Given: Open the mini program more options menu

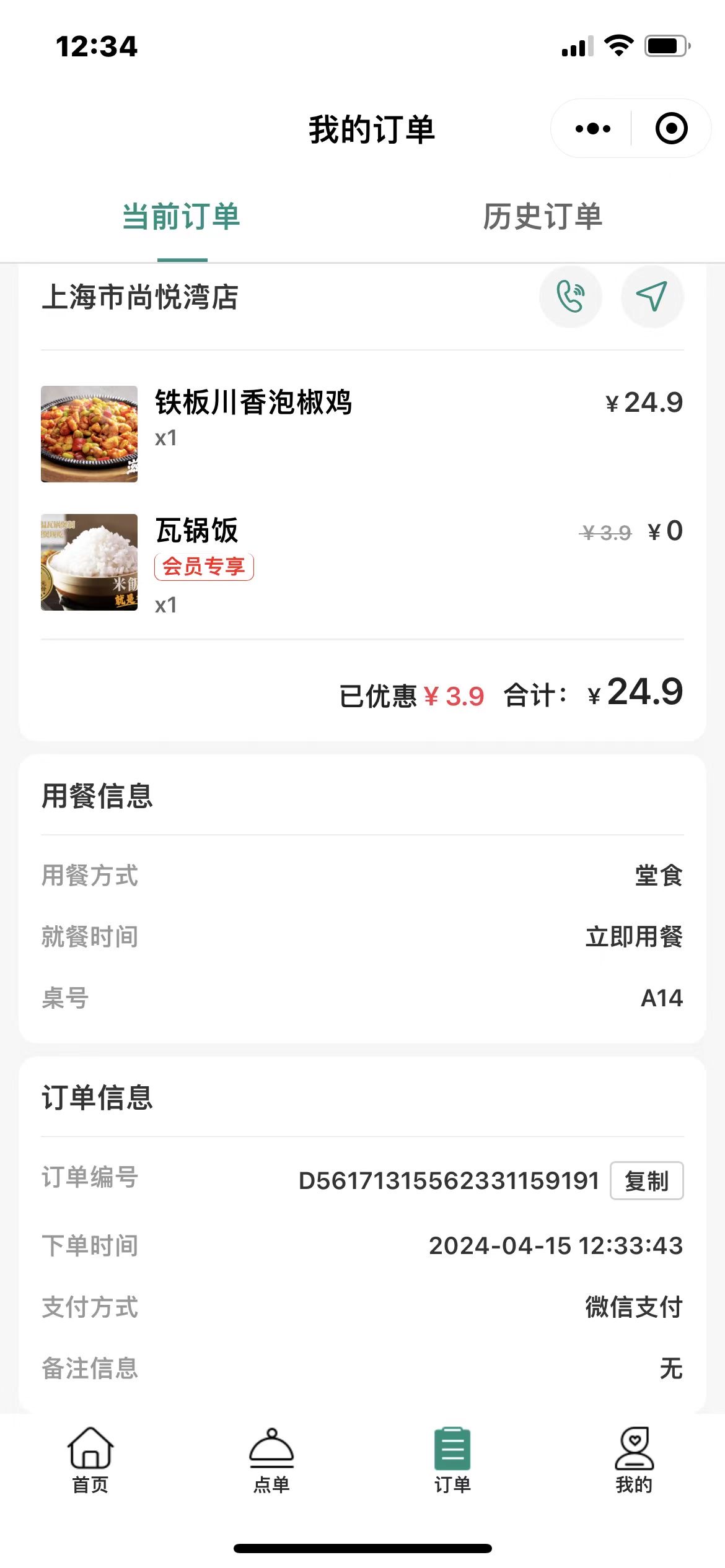Looking at the screenshot, I should (592, 129).
